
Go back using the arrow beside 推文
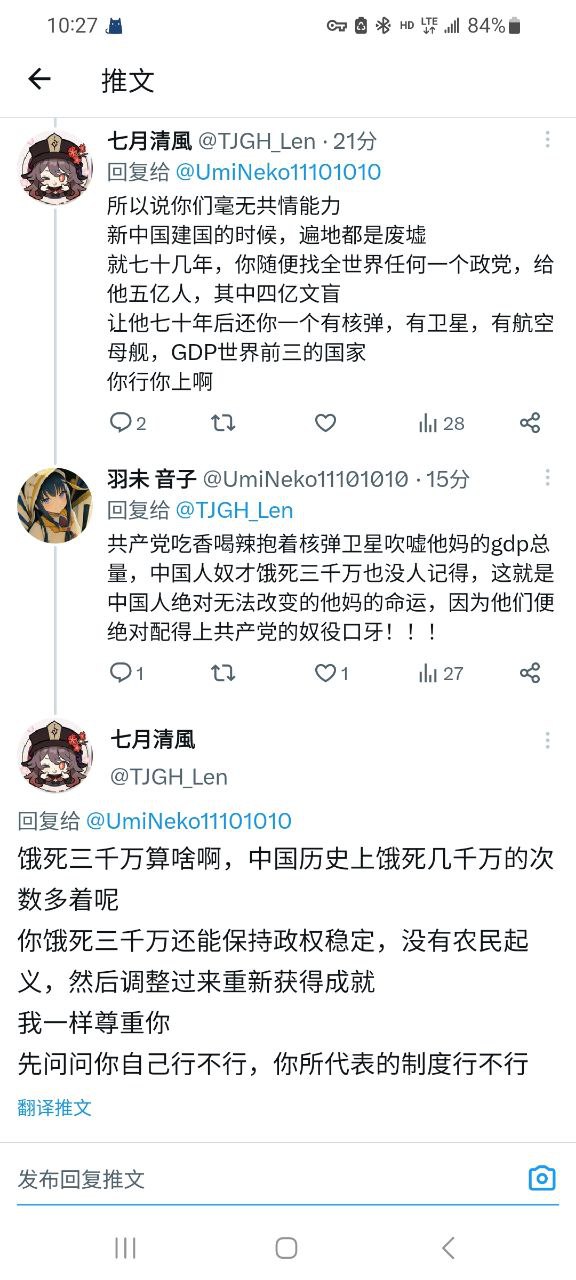point(39,79)
